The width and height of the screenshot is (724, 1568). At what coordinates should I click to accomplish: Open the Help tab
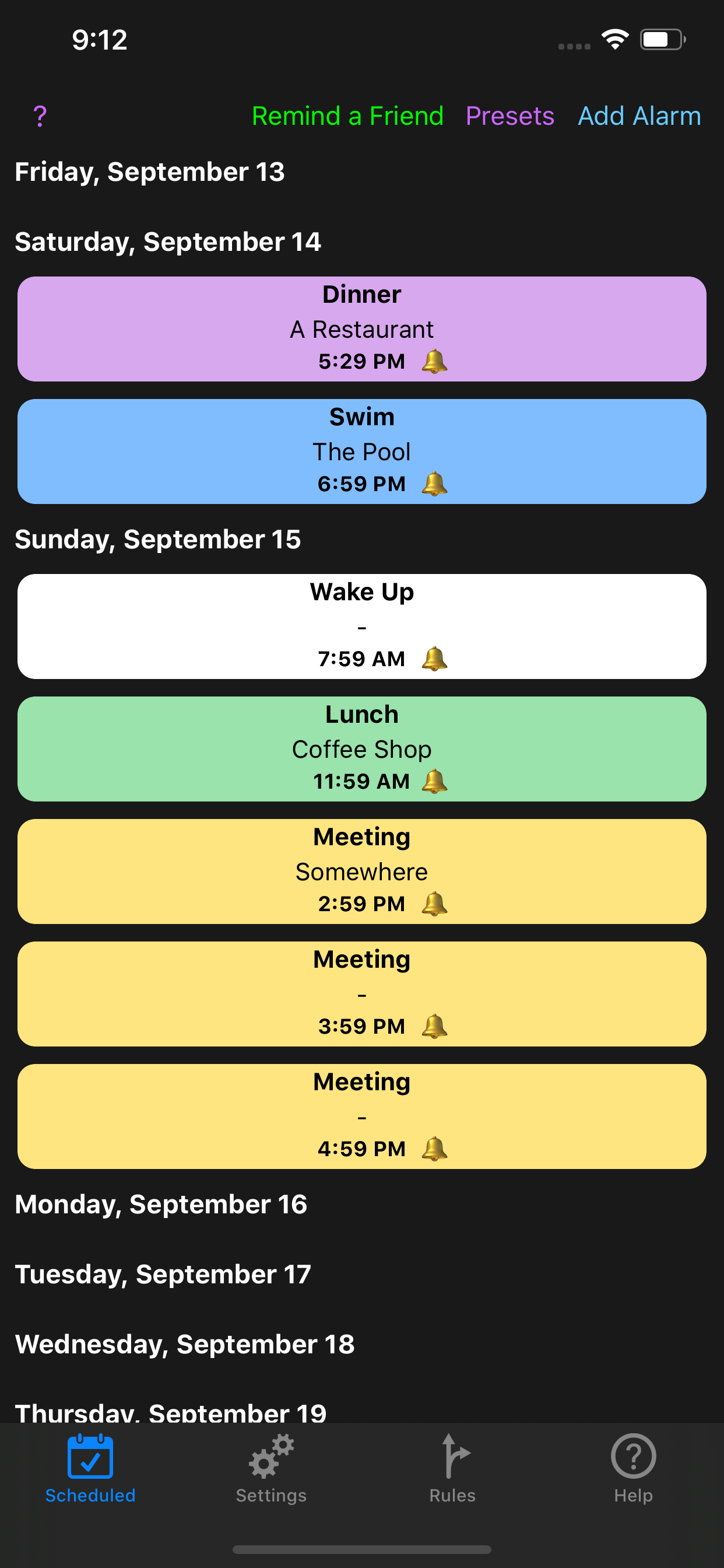pos(633,1469)
